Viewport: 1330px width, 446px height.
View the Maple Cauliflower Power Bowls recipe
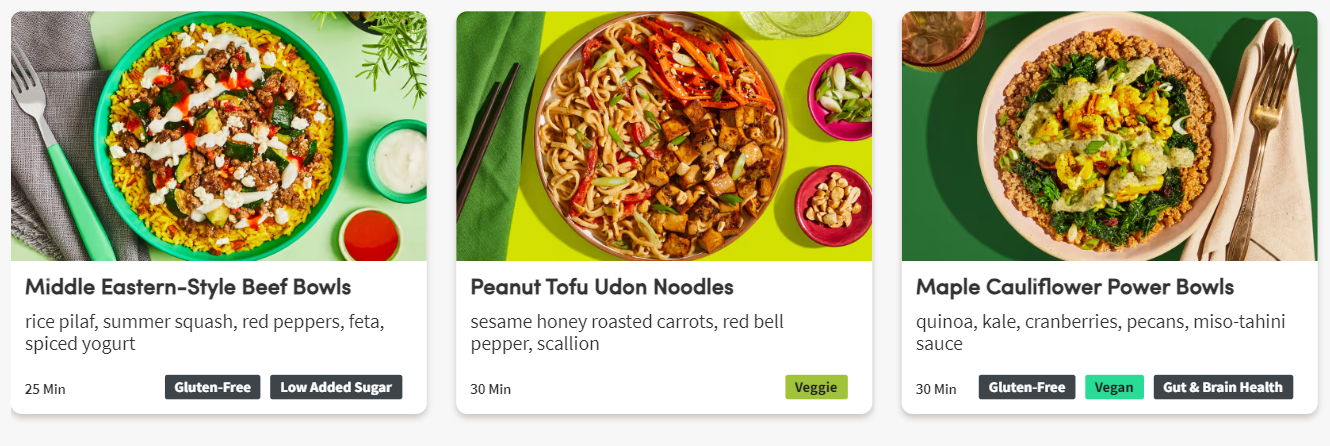(x=1074, y=288)
